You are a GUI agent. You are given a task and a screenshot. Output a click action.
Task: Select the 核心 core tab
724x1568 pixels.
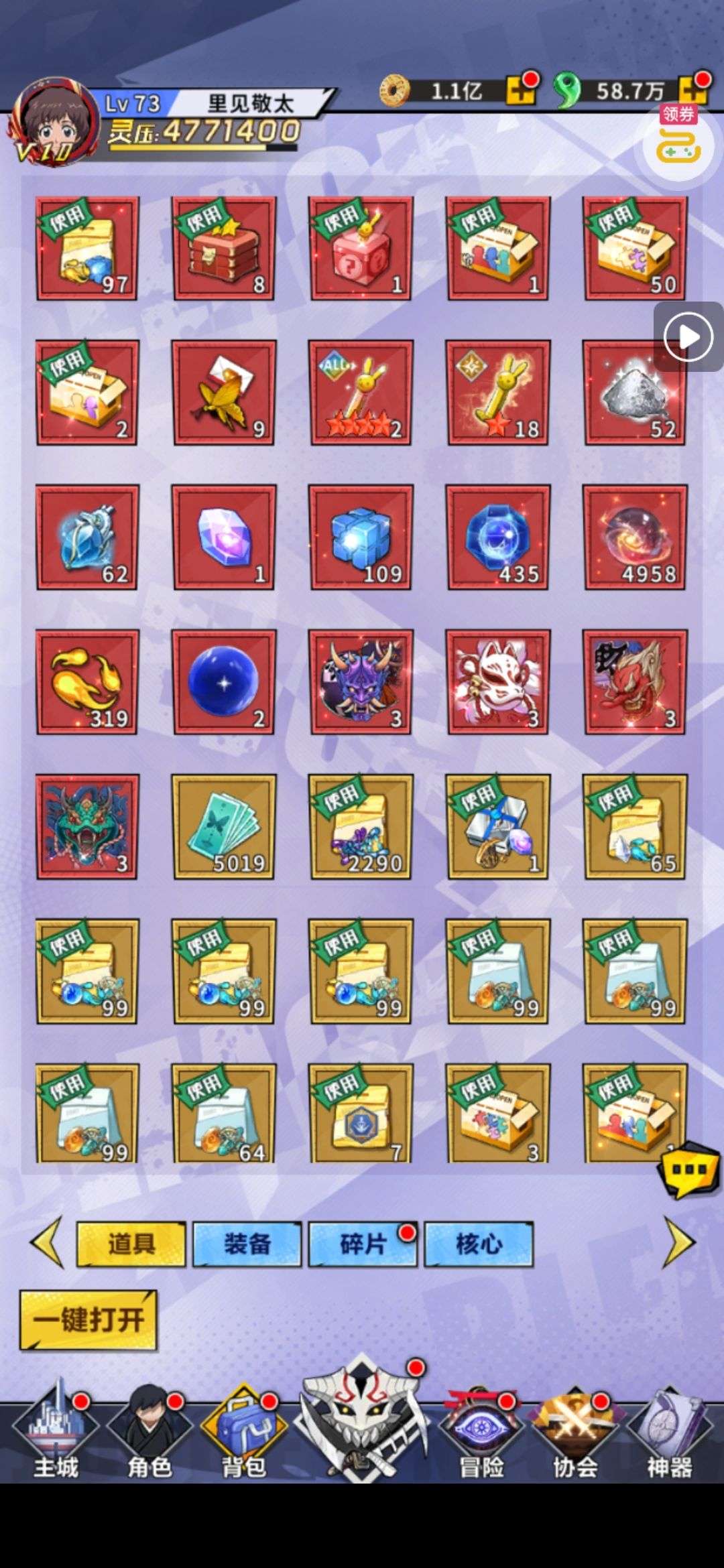[479, 1244]
